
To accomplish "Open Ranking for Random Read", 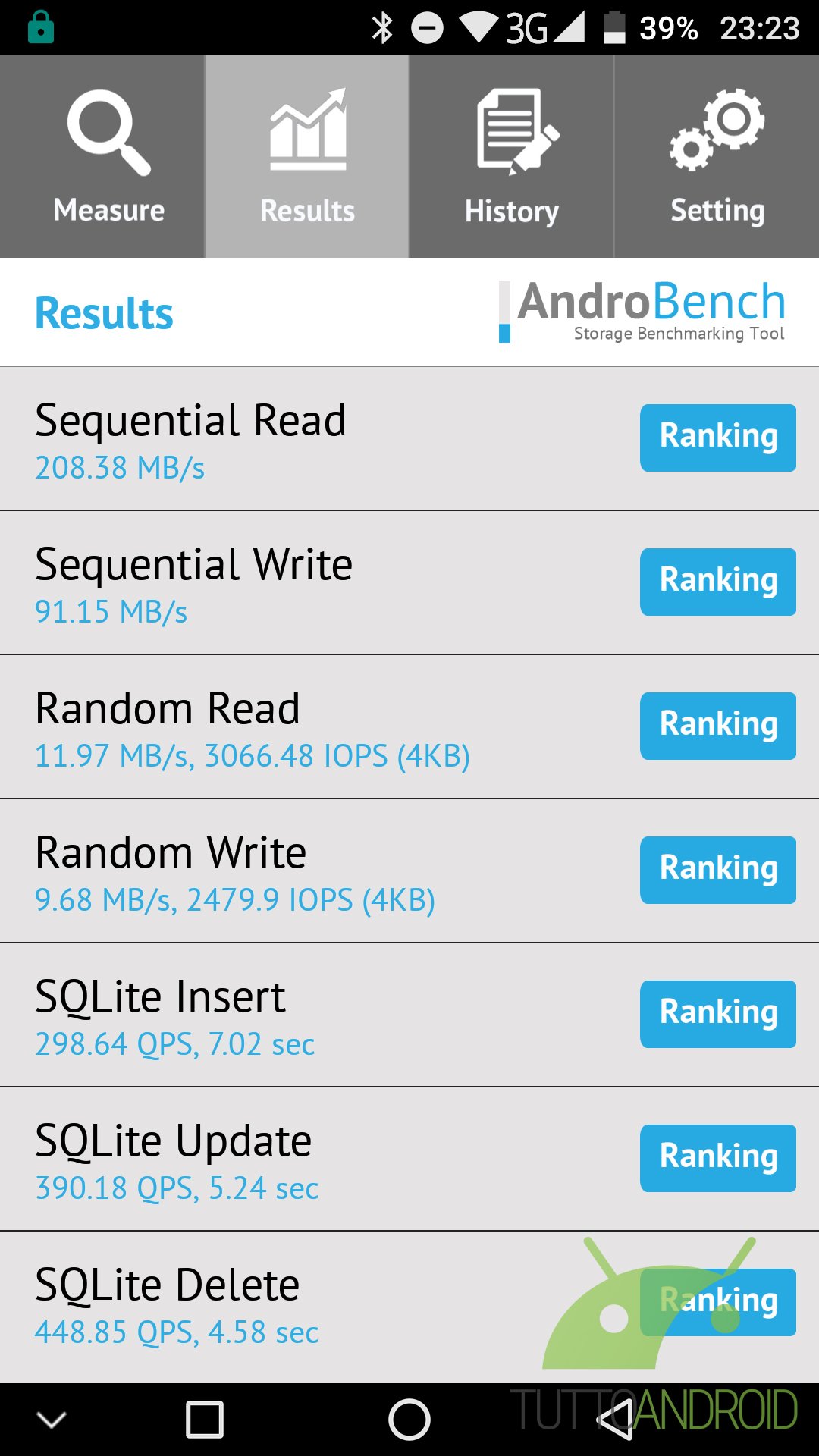I will 718,726.
